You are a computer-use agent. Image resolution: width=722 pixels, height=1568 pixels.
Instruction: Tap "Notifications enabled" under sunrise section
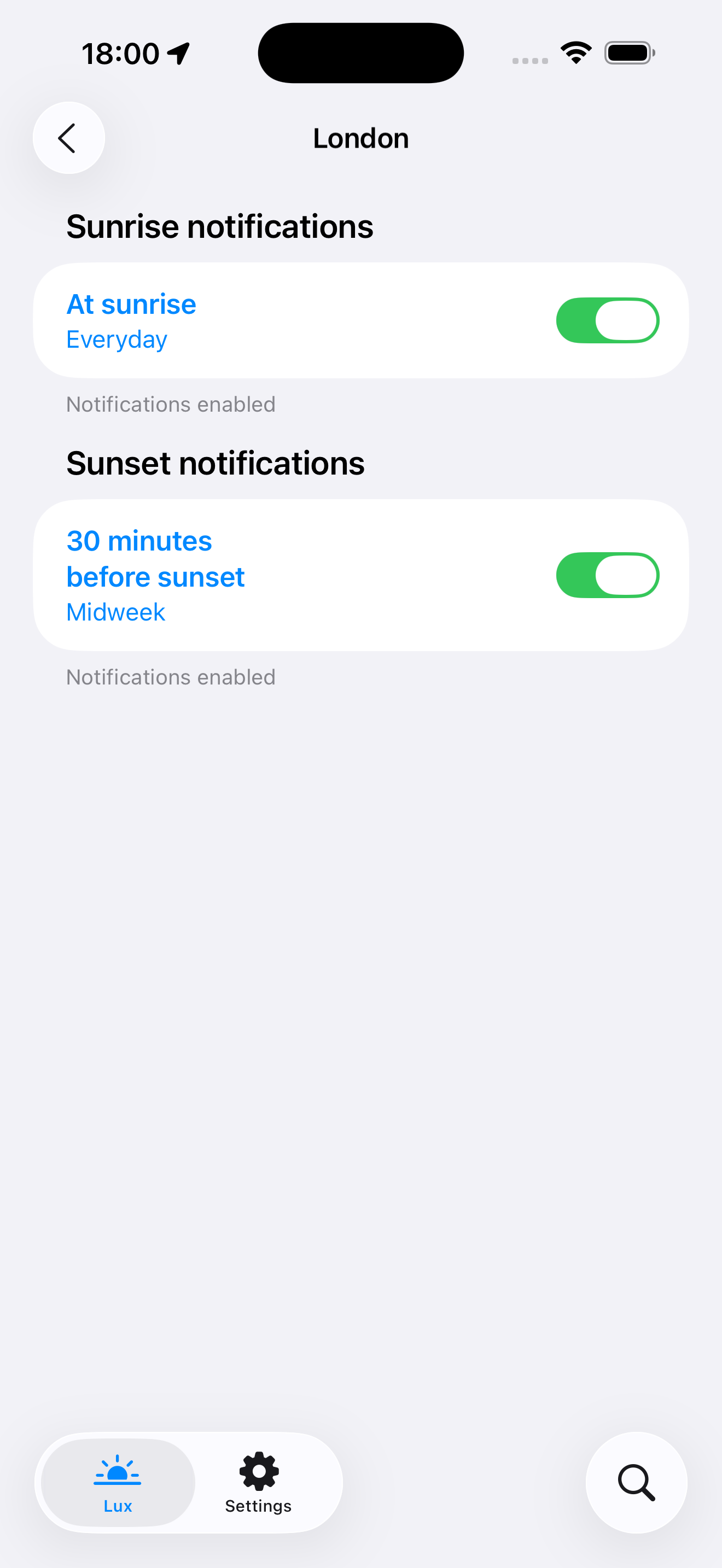point(171,403)
